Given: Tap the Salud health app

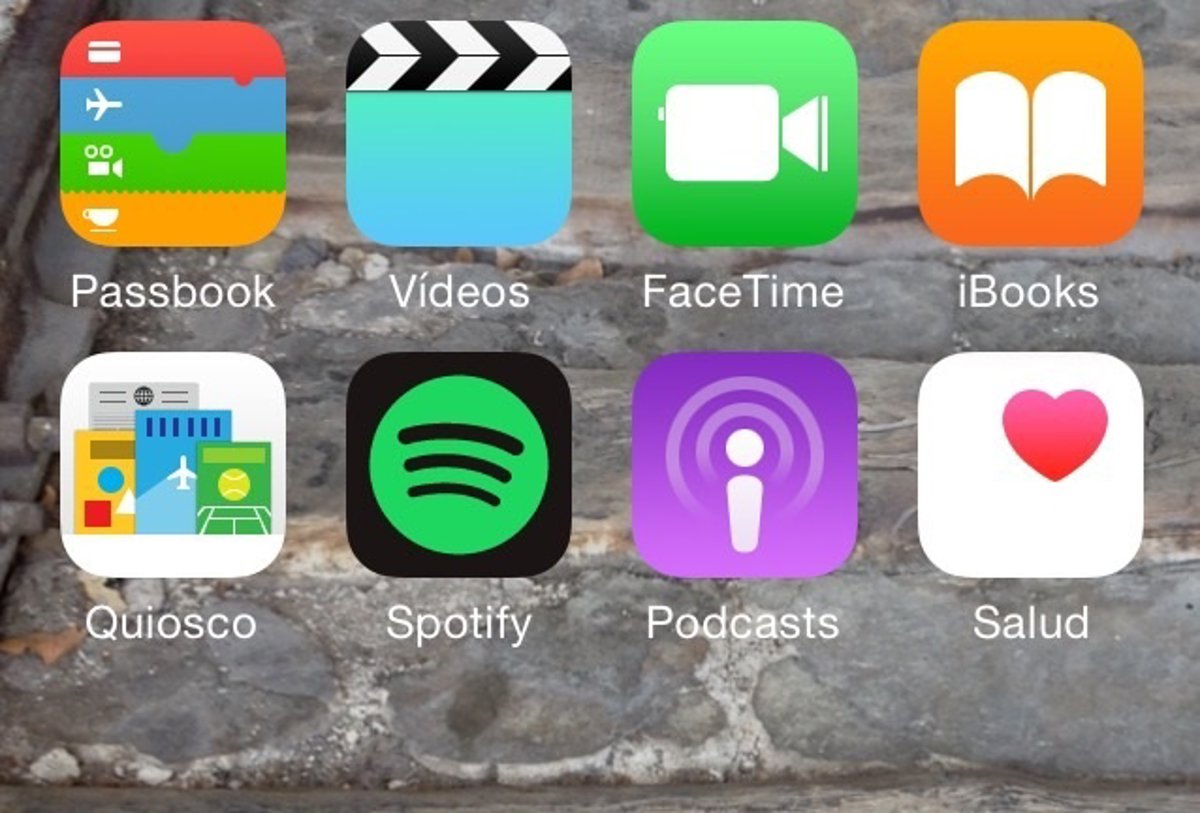Looking at the screenshot, I should coord(1030,464).
